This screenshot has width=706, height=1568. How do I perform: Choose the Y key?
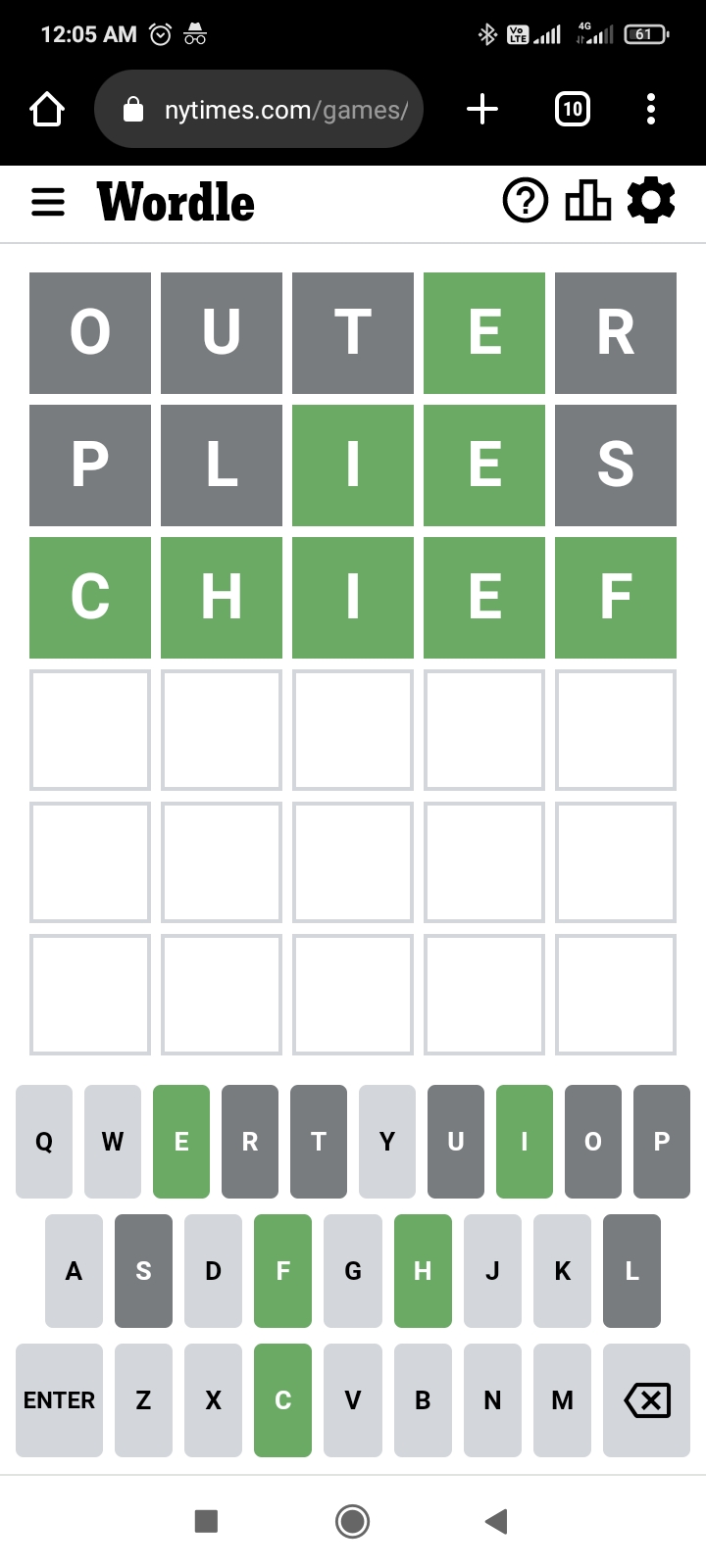point(387,1142)
